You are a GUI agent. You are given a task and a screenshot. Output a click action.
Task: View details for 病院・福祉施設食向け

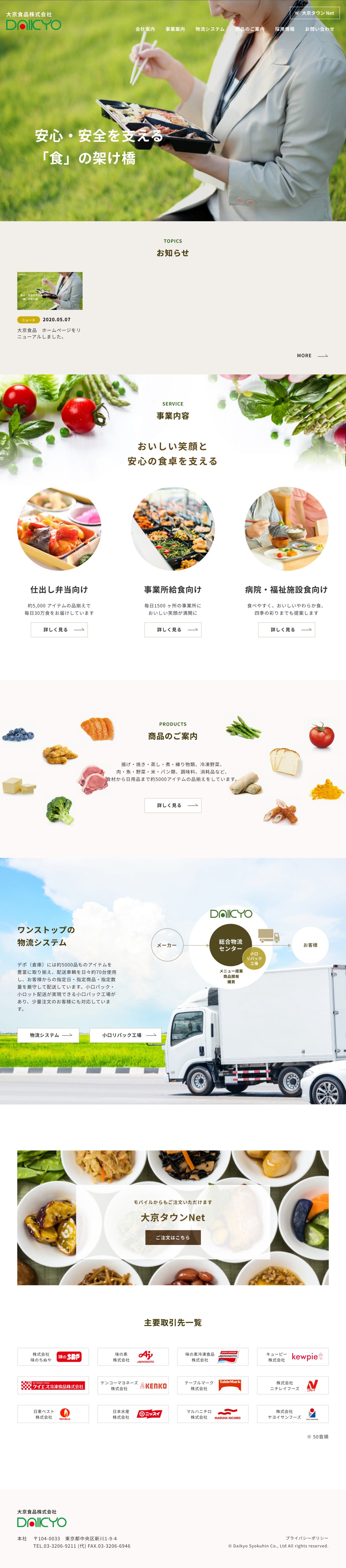click(x=286, y=629)
